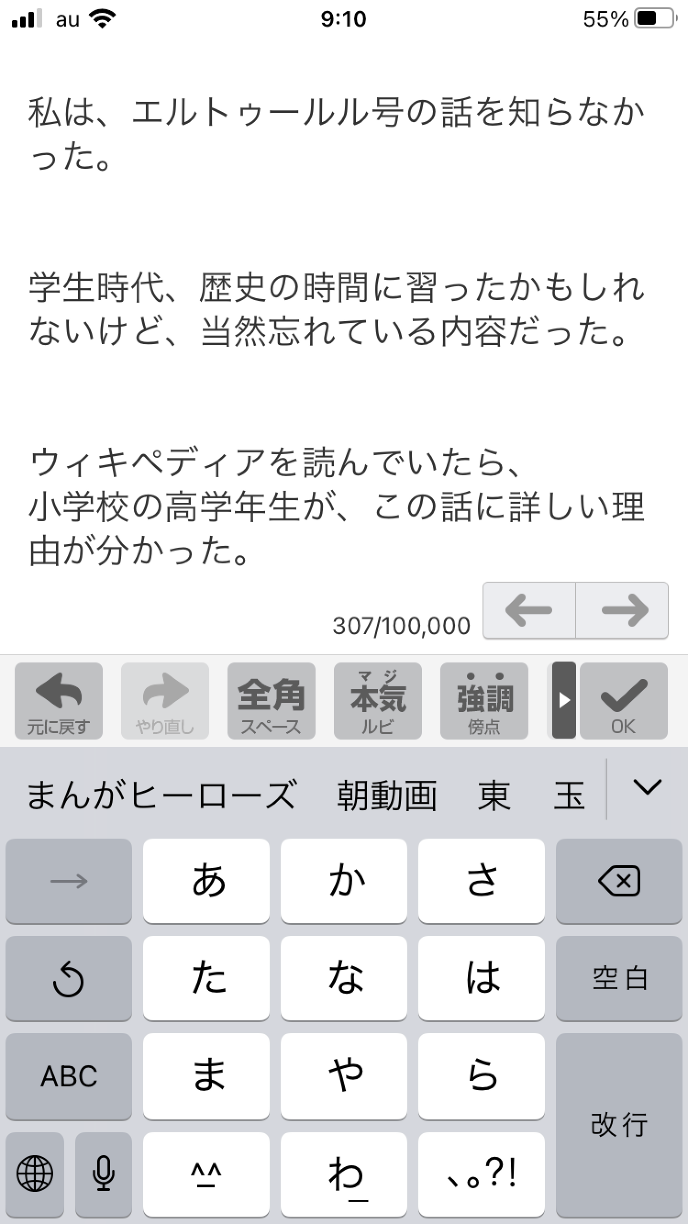Expand the keyboard suggestion list
This screenshot has width=688, height=1224.
pos(648,788)
